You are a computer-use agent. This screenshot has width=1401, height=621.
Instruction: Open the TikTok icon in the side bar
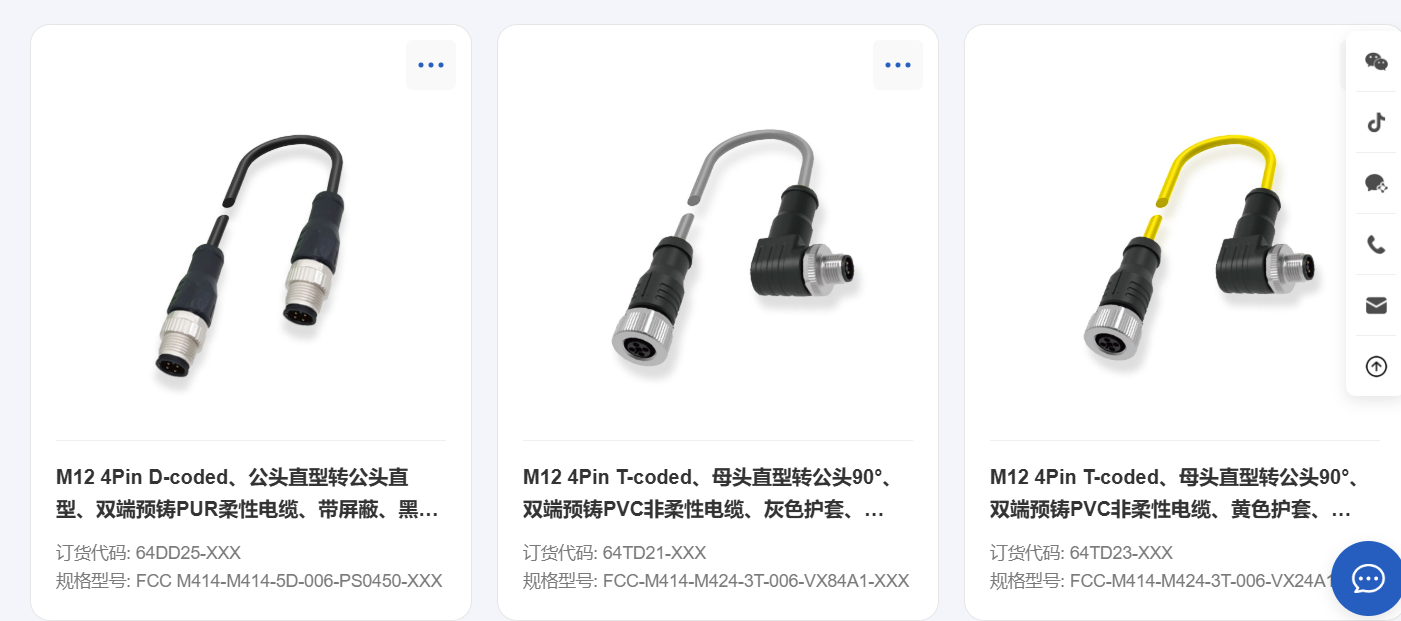[x=1376, y=122]
